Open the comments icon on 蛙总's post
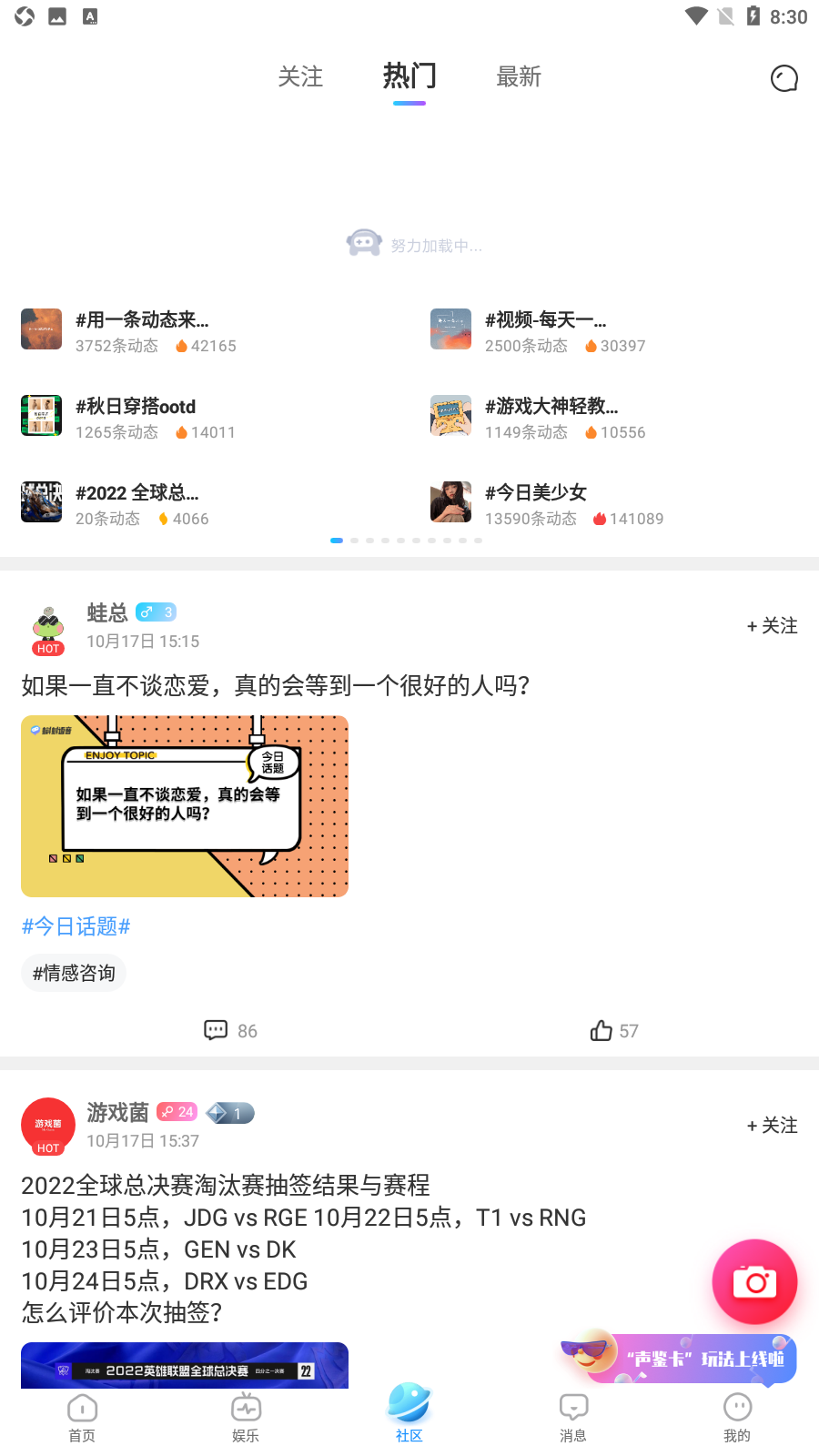 pyautogui.click(x=216, y=1030)
